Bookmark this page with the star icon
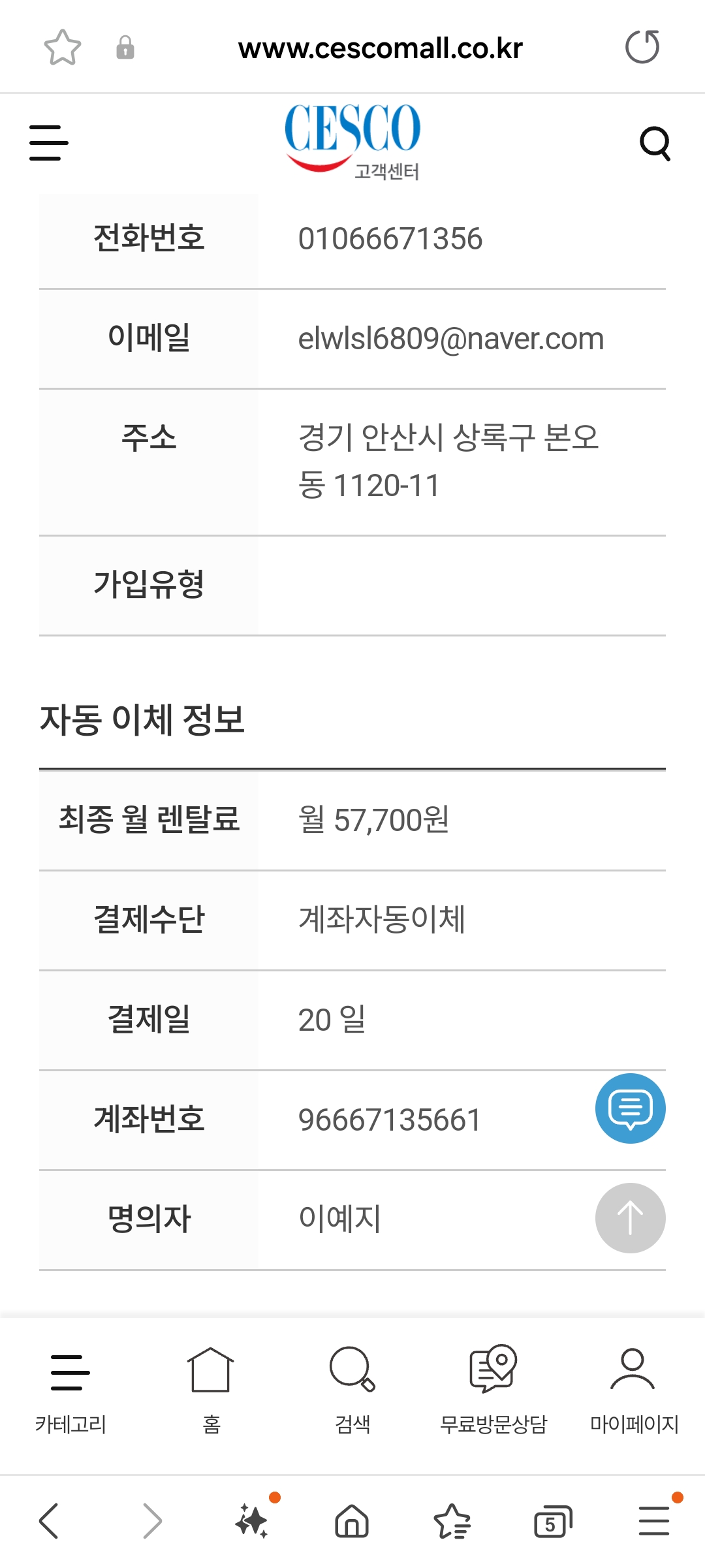 point(63,48)
